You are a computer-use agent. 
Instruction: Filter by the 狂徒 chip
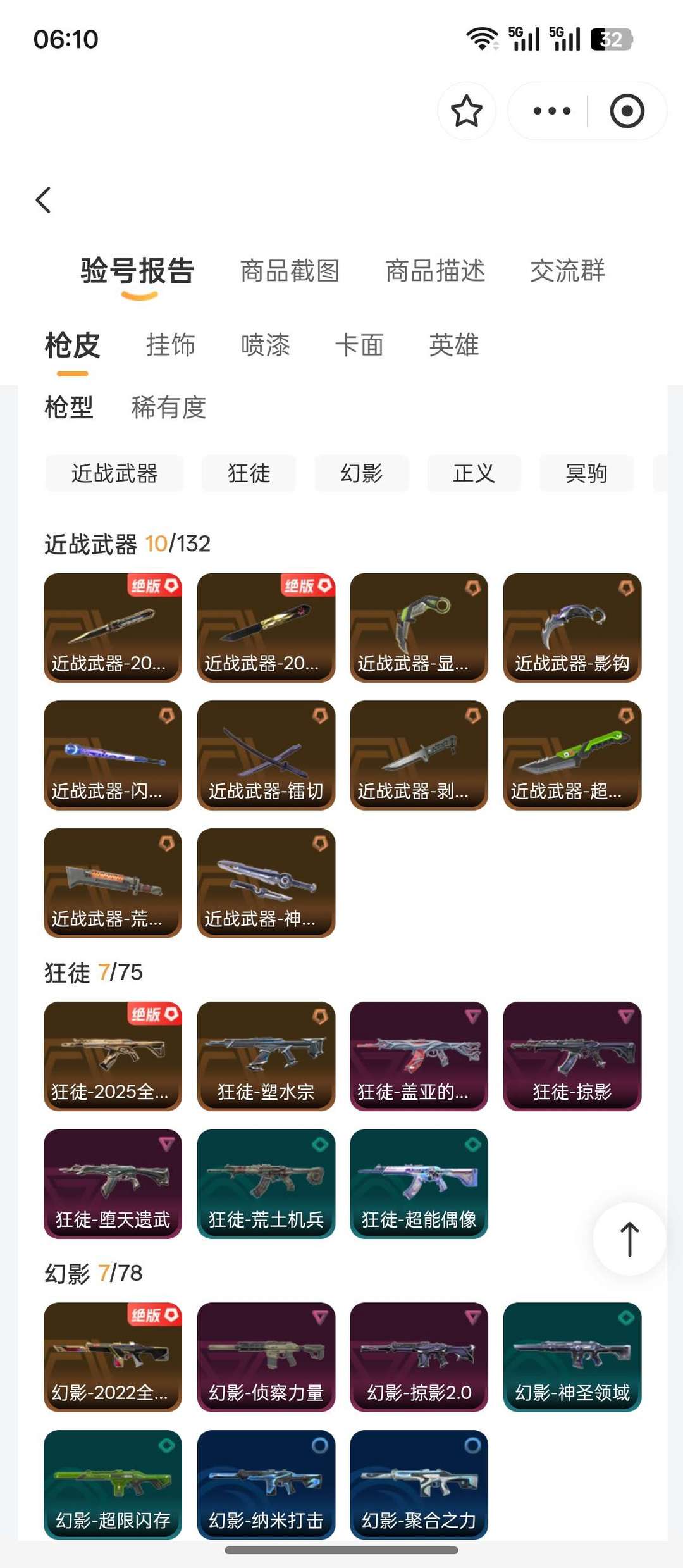tap(249, 473)
